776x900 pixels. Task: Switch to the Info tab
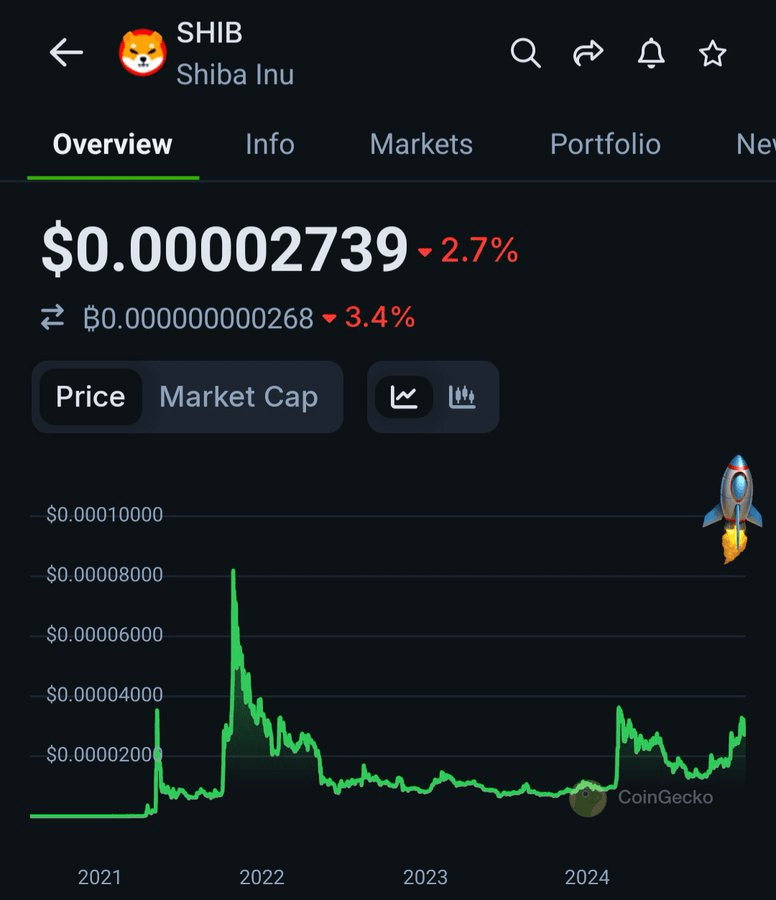[270, 144]
